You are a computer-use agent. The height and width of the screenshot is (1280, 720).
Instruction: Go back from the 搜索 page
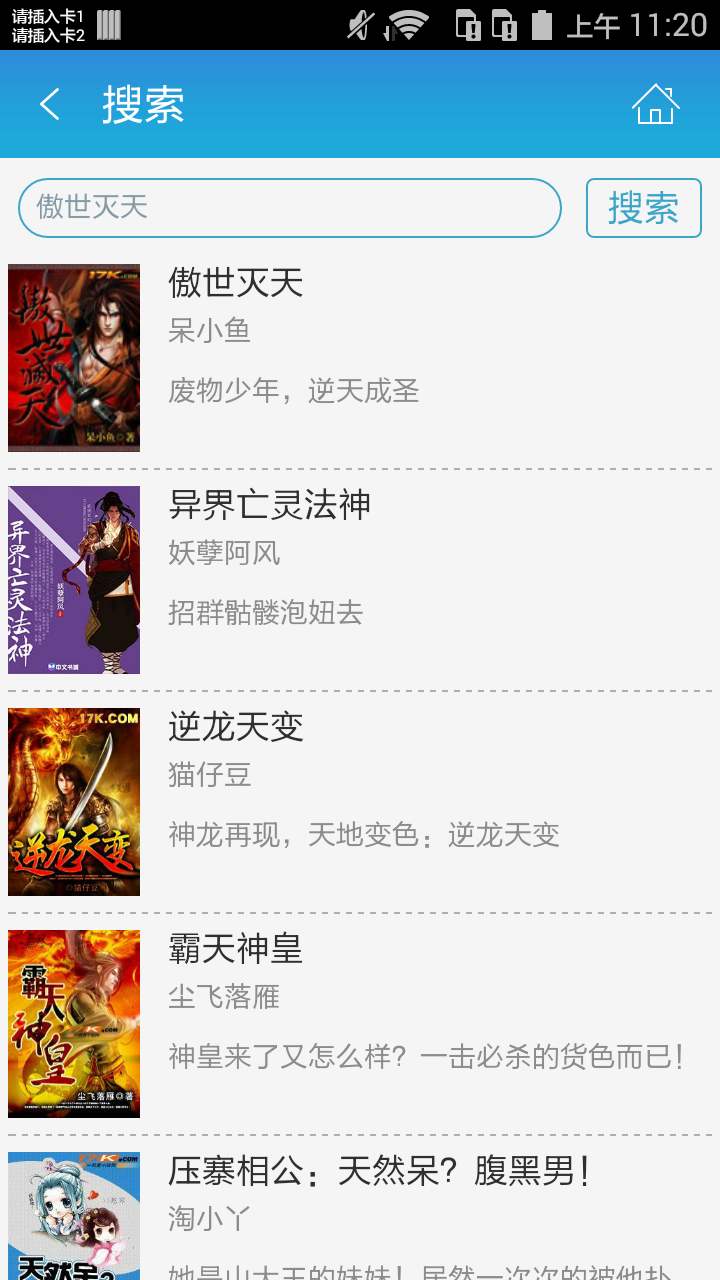50,104
